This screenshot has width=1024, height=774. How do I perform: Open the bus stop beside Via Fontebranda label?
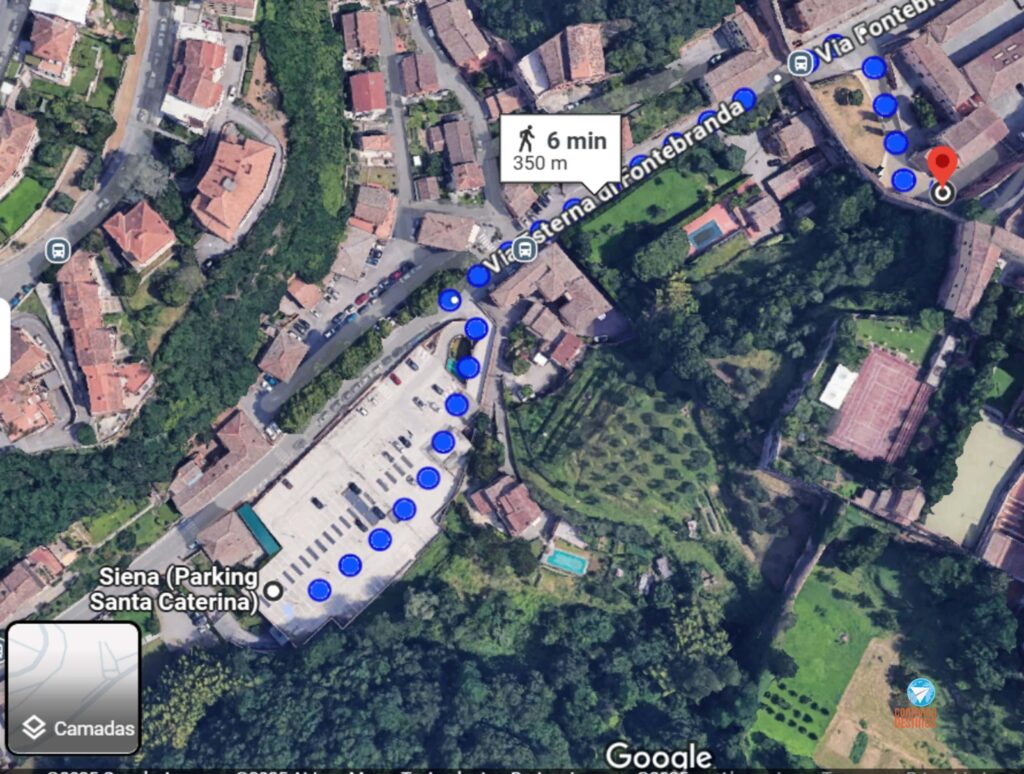[799, 63]
